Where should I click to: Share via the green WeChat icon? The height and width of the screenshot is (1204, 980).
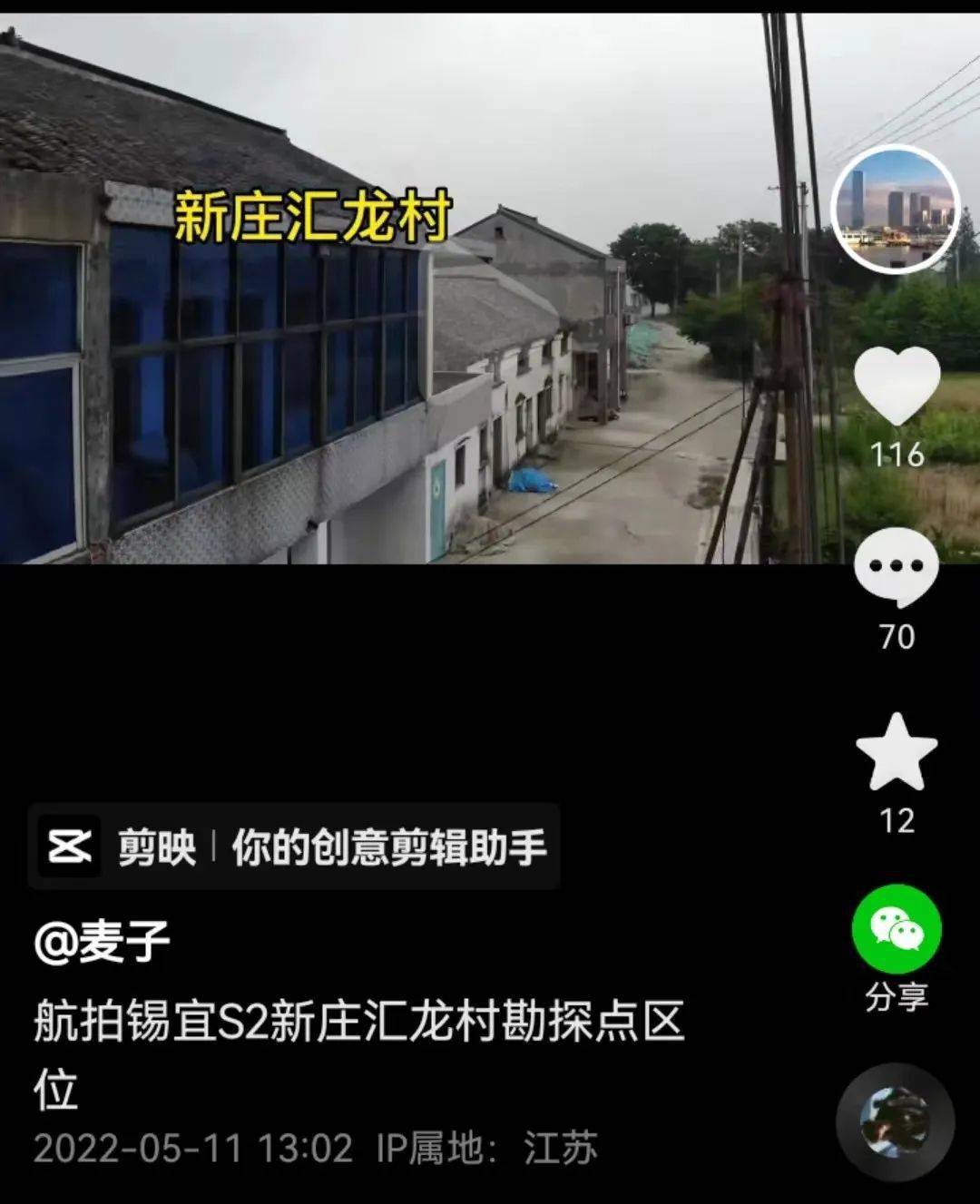coord(897,929)
